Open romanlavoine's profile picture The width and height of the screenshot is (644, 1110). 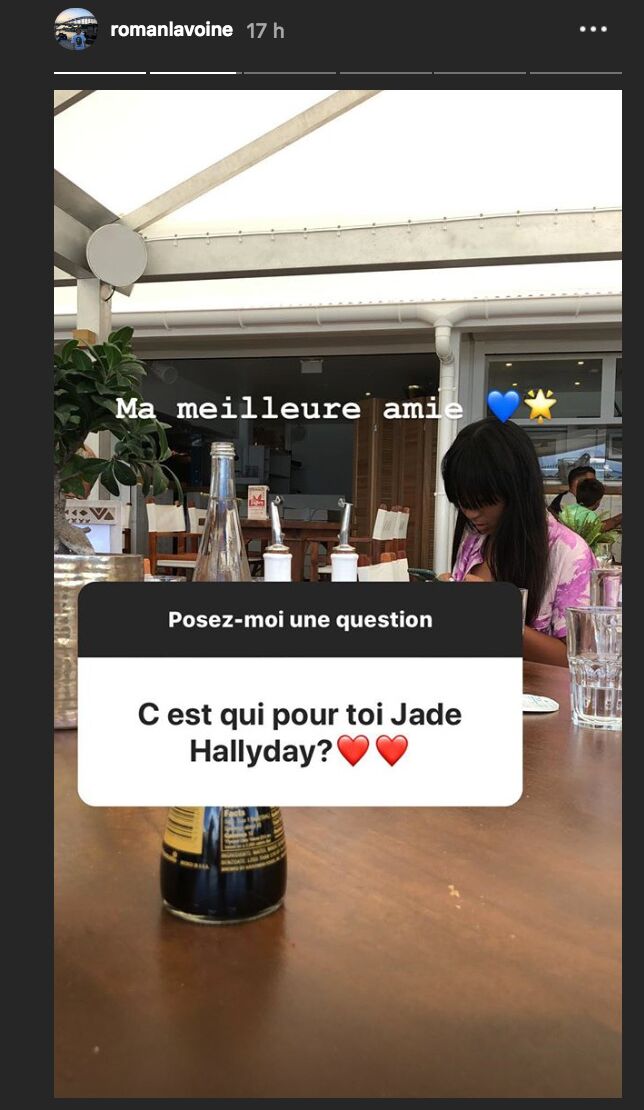pyautogui.click(x=76, y=29)
